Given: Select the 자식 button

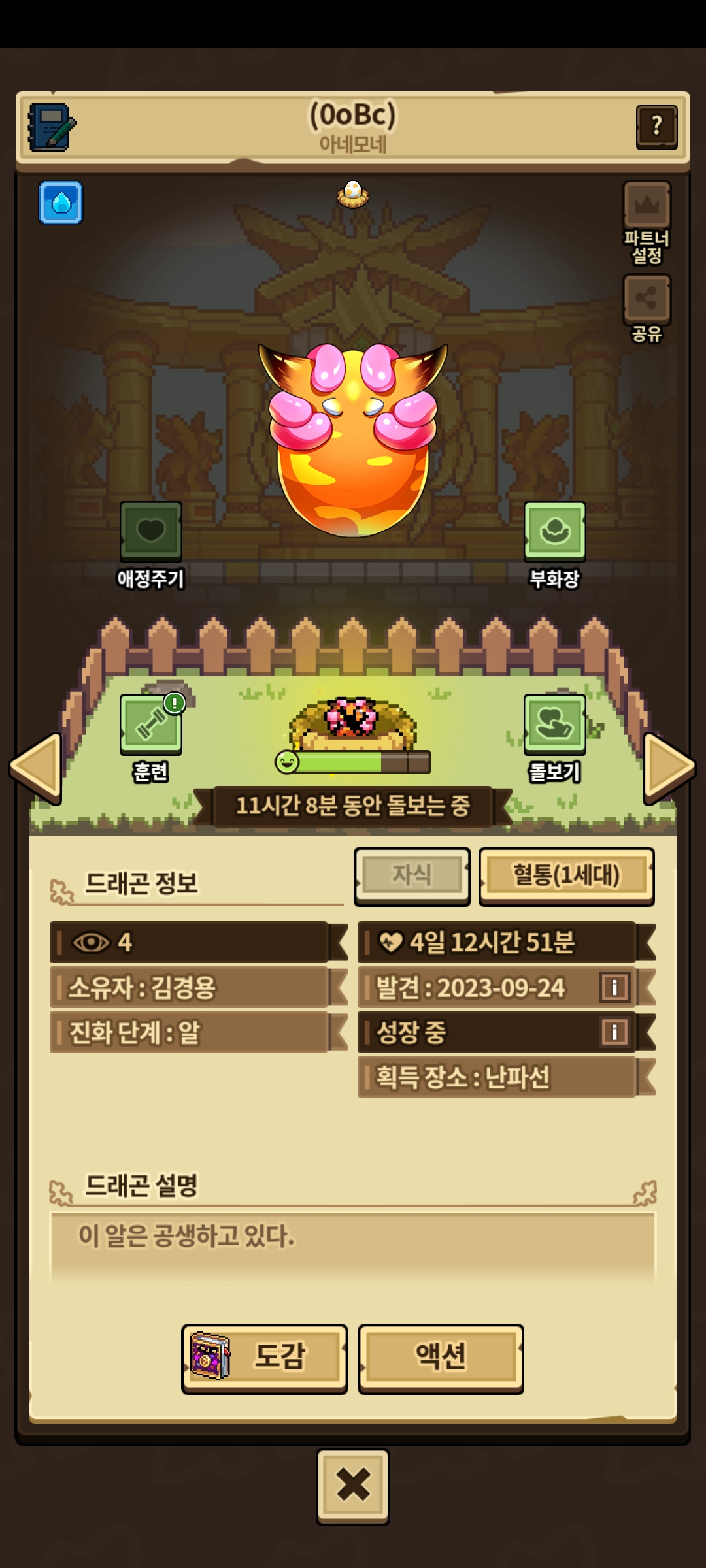Looking at the screenshot, I should click(x=412, y=875).
